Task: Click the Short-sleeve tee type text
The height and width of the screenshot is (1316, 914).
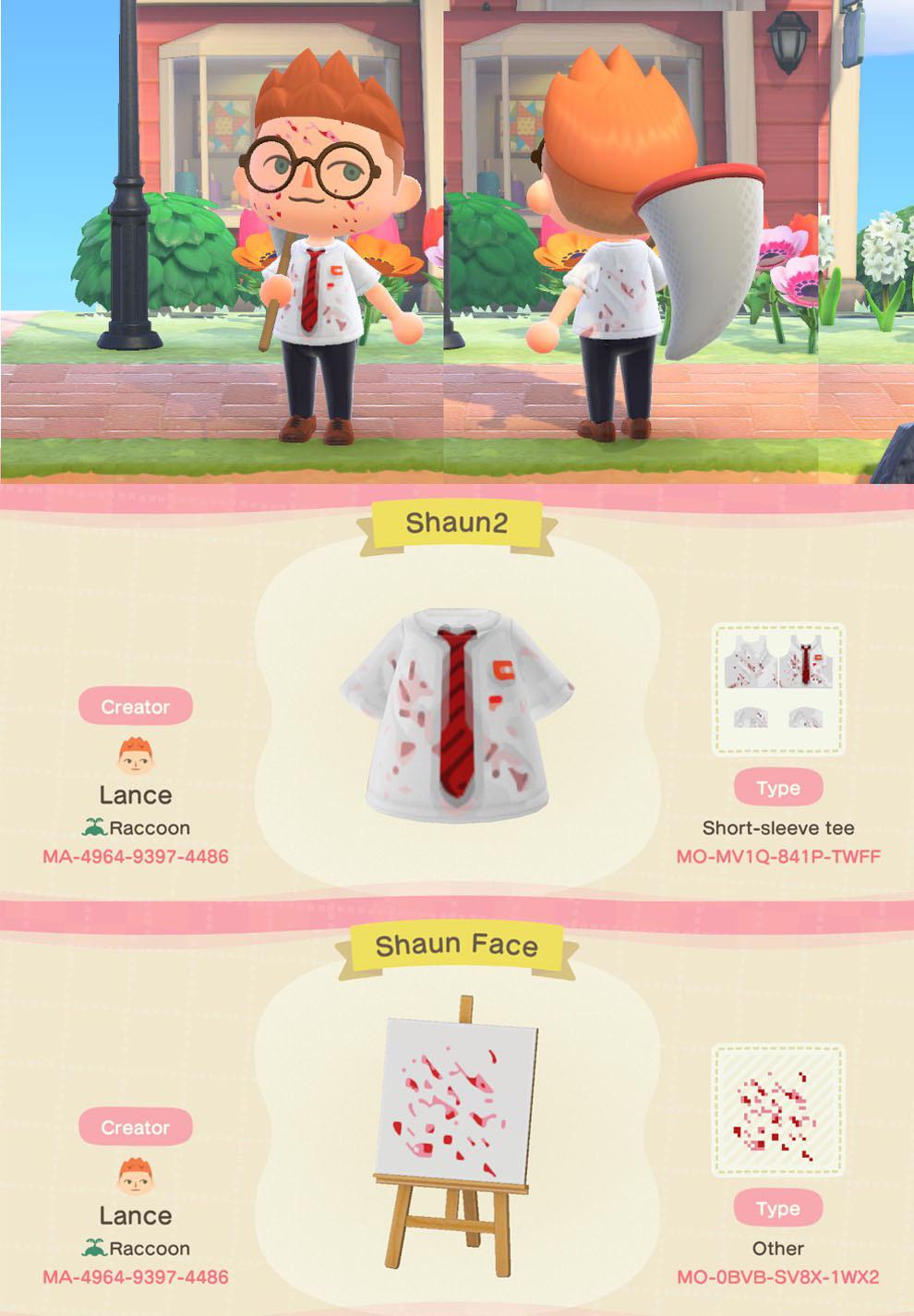Action: (x=778, y=827)
